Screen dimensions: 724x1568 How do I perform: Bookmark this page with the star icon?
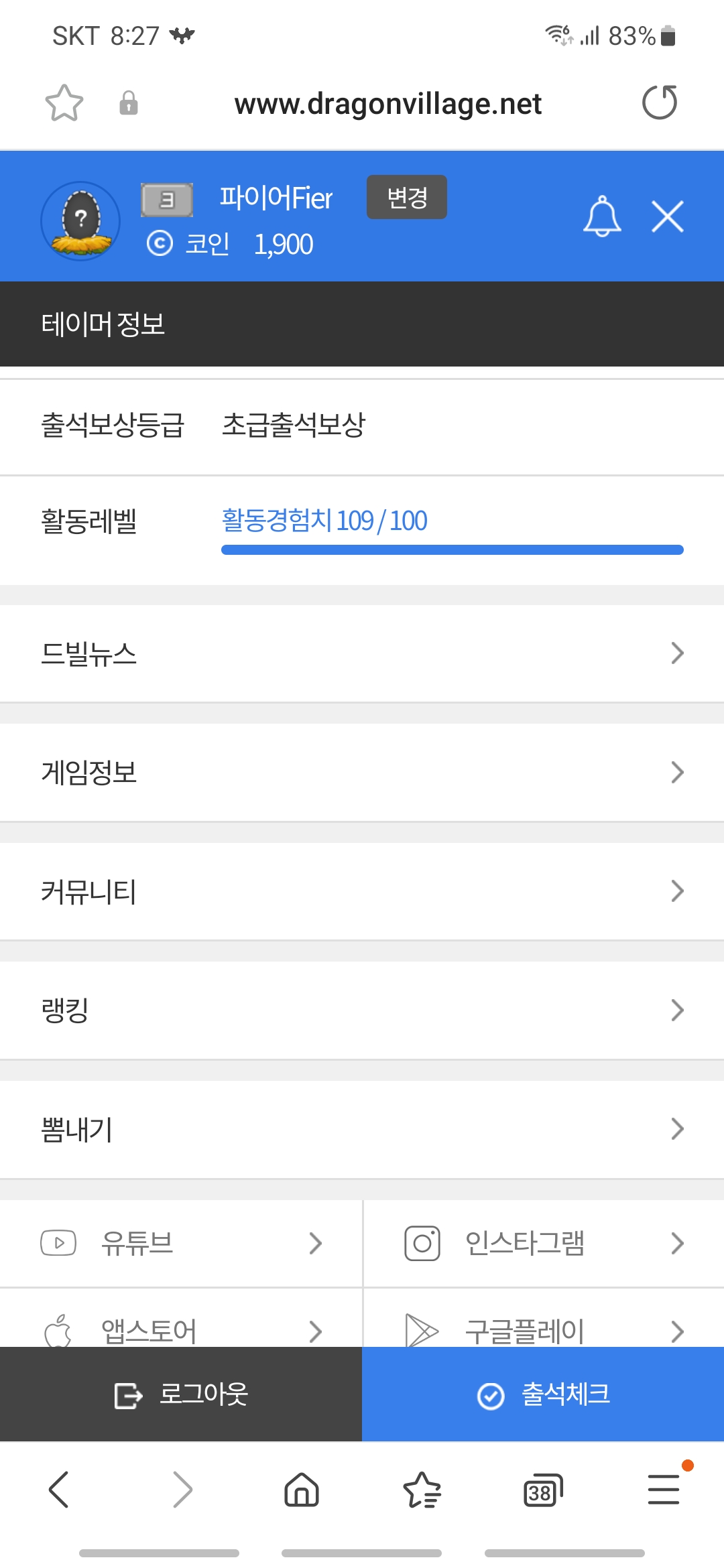(64, 103)
